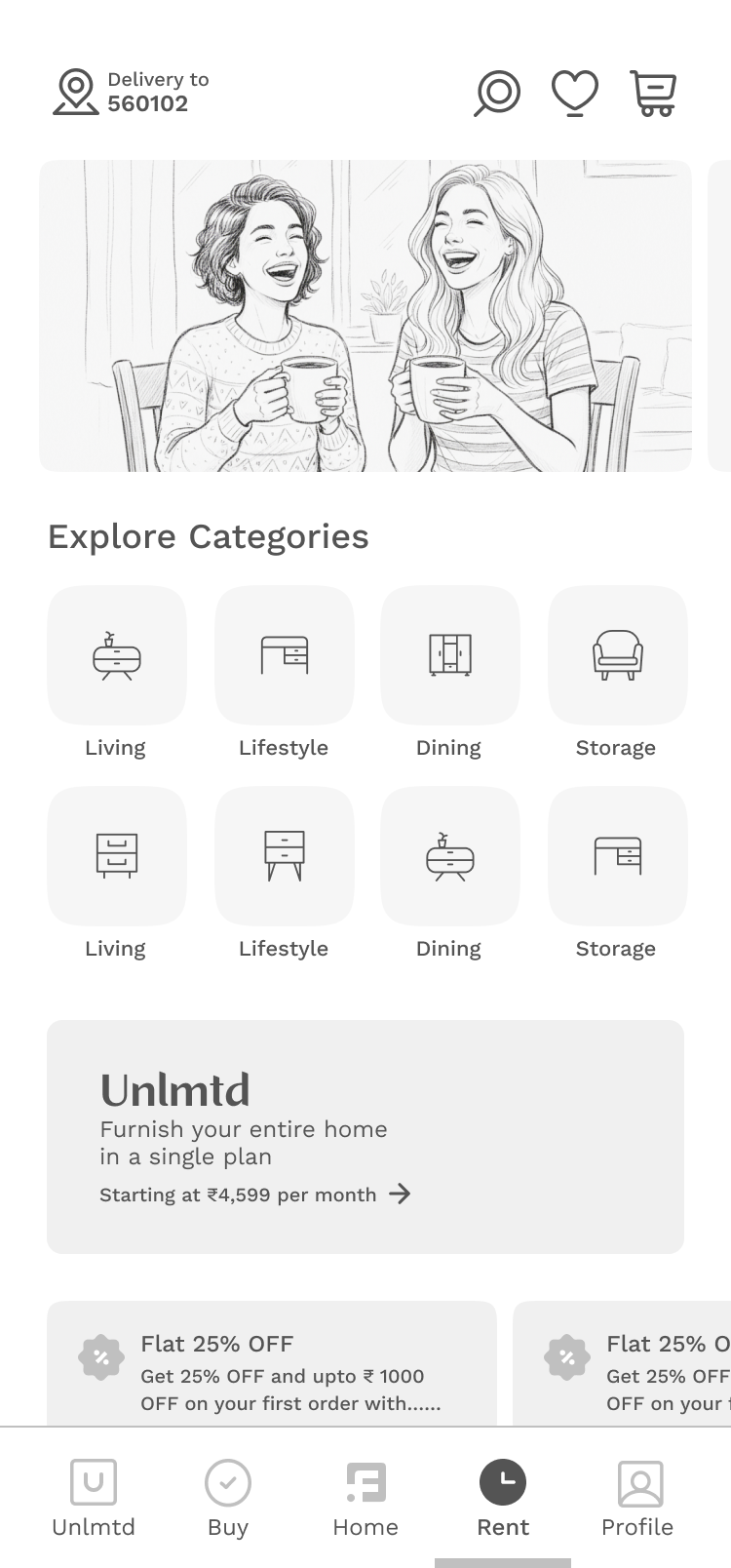Select the Rent tab
Image resolution: width=731 pixels, height=1568 pixels.
pyautogui.click(x=503, y=1499)
